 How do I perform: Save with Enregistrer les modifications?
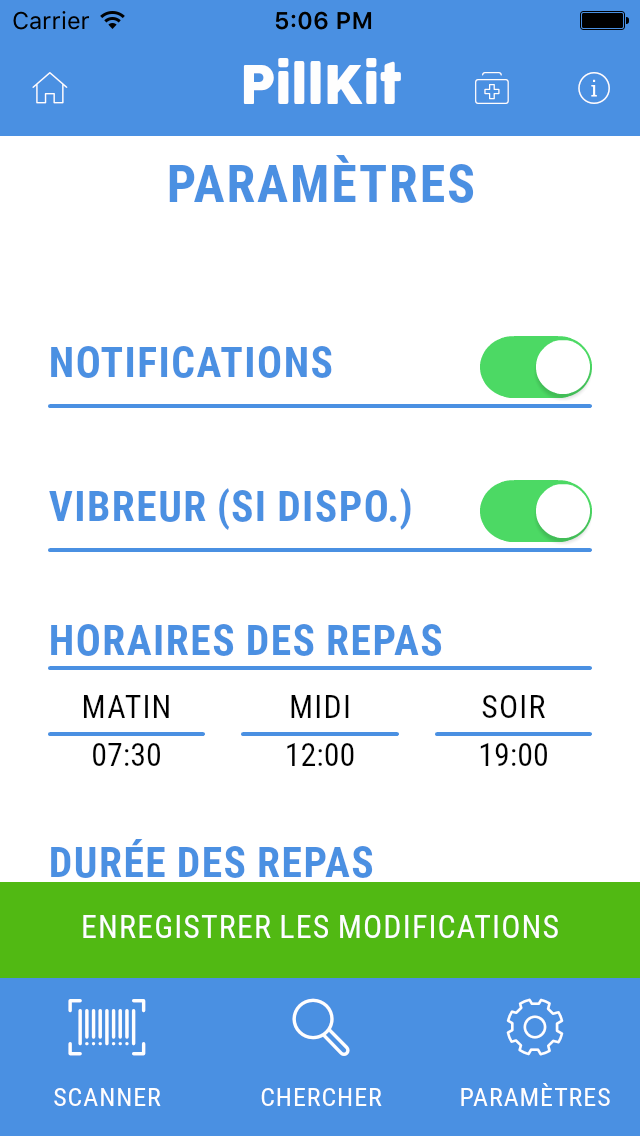click(x=320, y=928)
